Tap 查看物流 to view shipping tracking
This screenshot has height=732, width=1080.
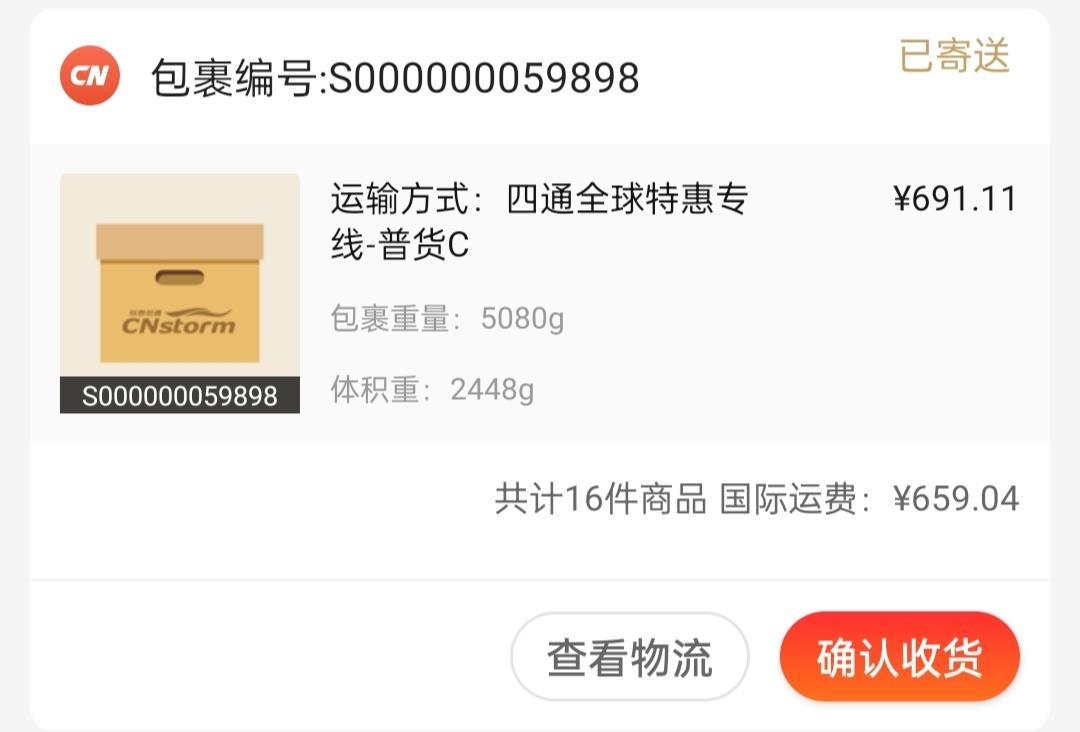[x=629, y=657]
